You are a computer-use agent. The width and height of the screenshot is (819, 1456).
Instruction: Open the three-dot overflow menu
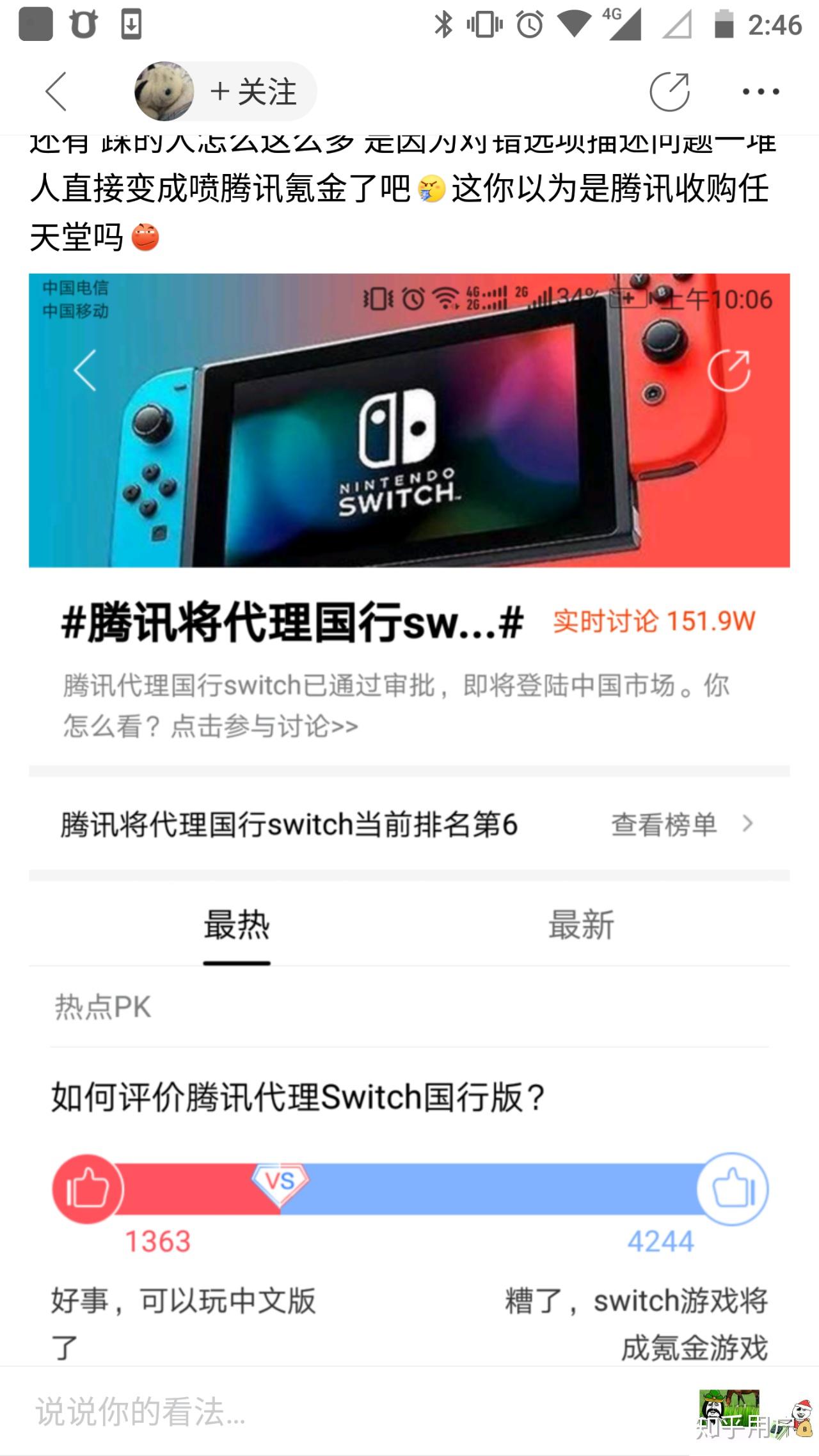761,91
